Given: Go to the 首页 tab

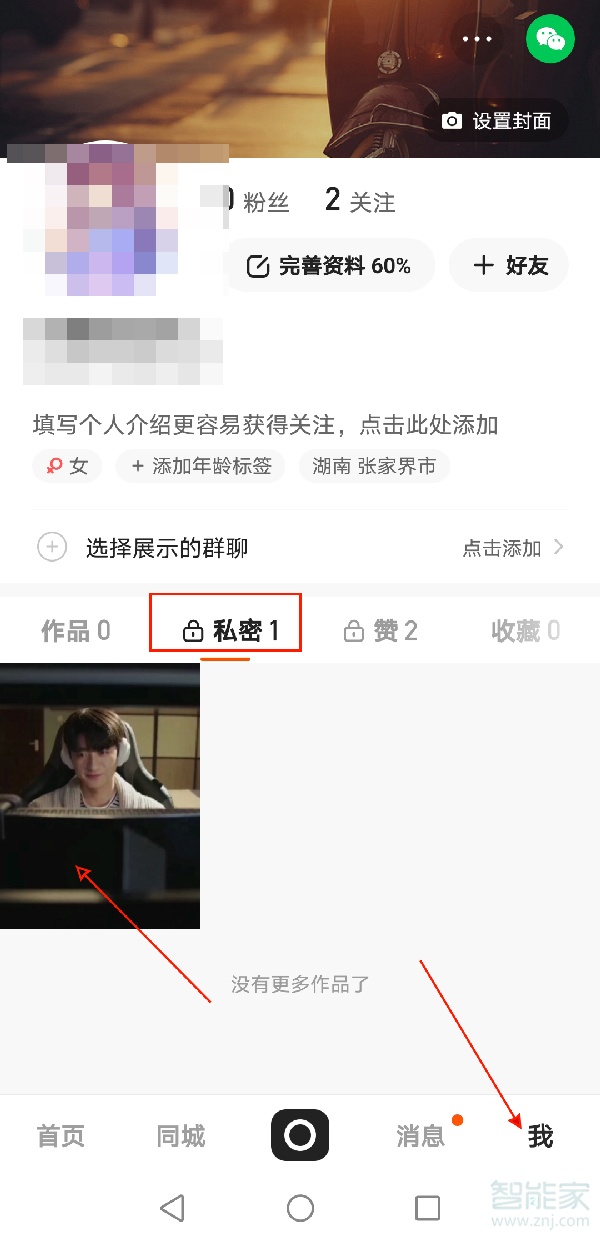Looking at the screenshot, I should (61, 1136).
